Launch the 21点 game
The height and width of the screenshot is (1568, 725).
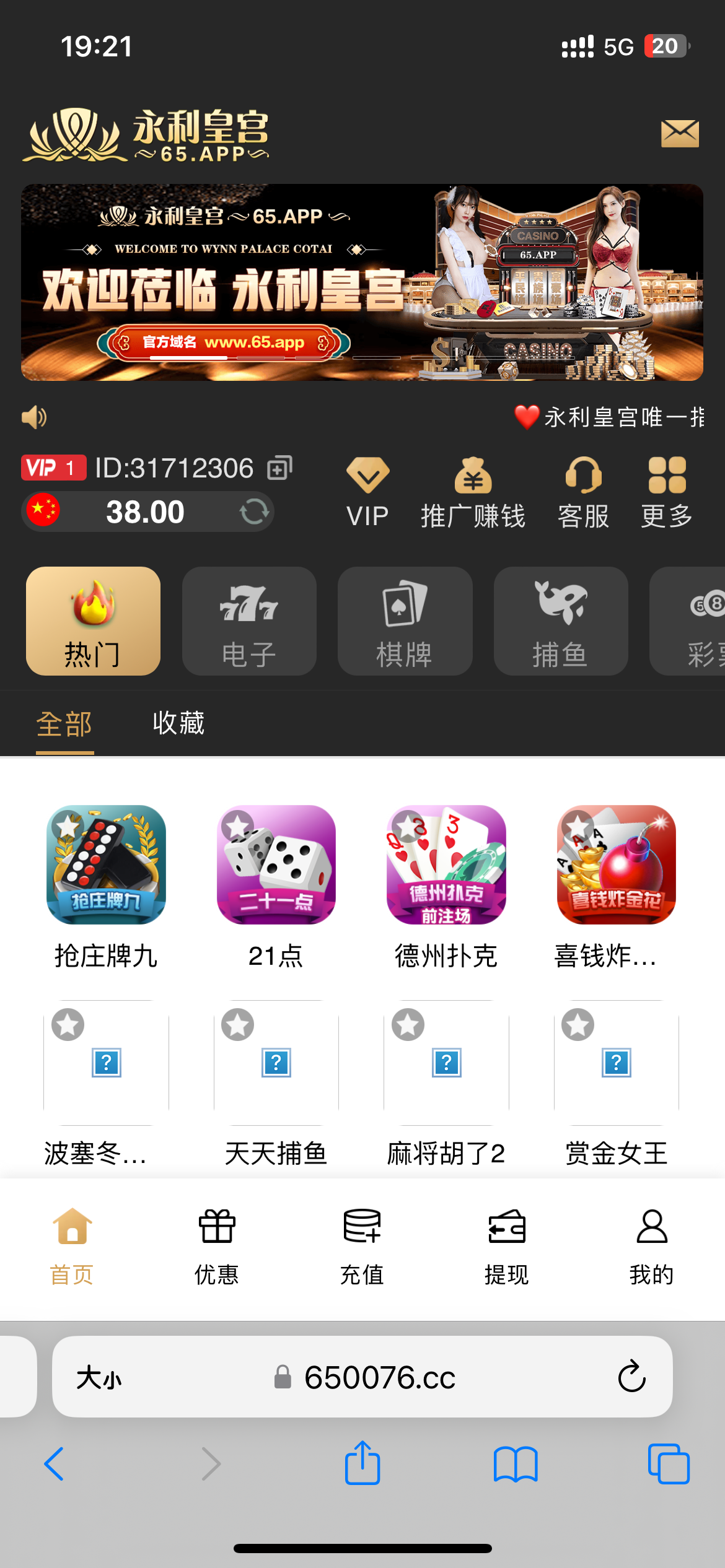click(x=276, y=865)
